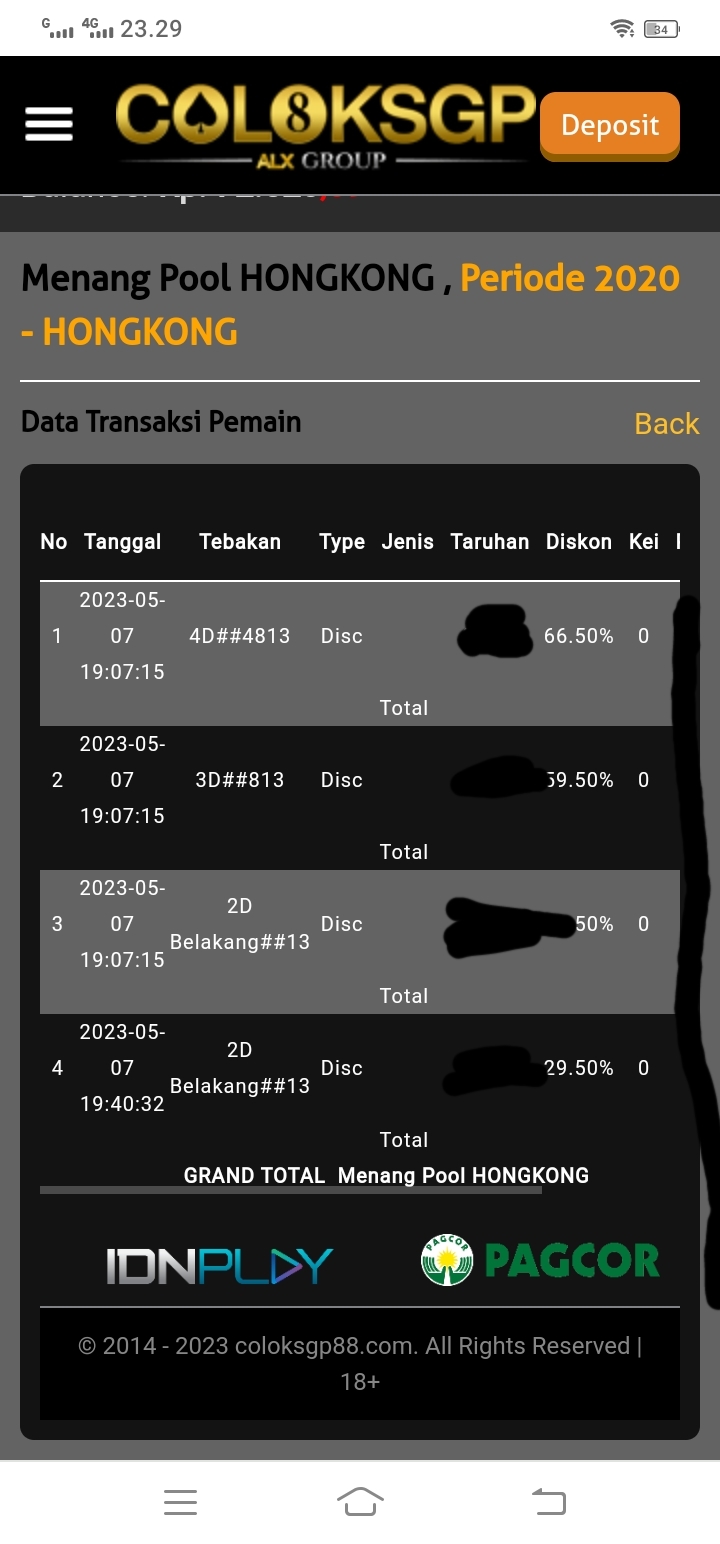This screenshot has height=1544, width=720.
Task: Tap the system back button
Action: point(548,1501)
